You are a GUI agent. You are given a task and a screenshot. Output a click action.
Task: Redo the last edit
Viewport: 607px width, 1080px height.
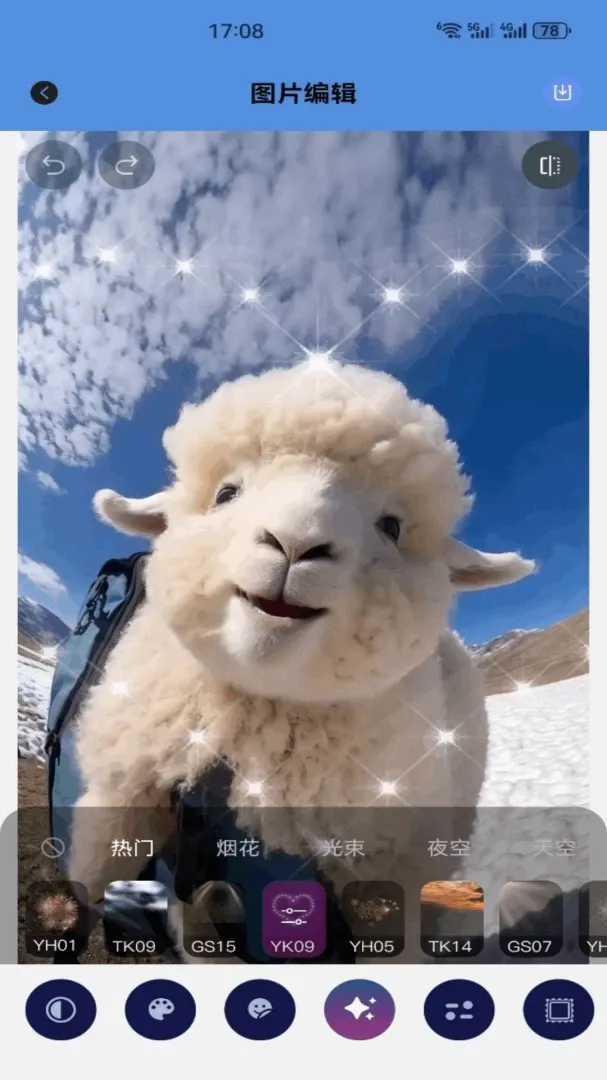pyautogui.click(x=126, y=165)
